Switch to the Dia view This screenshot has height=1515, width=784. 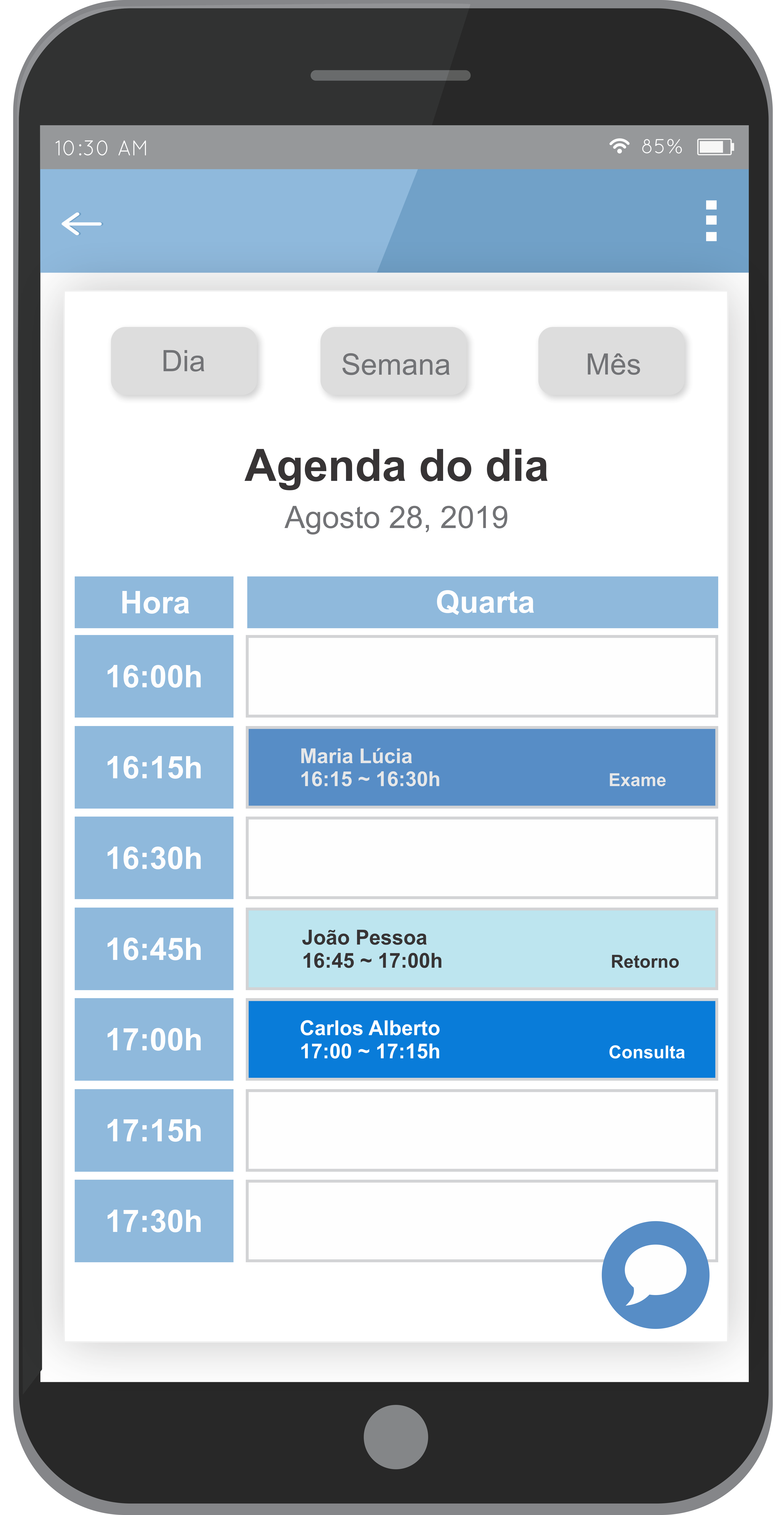[183, 361]
